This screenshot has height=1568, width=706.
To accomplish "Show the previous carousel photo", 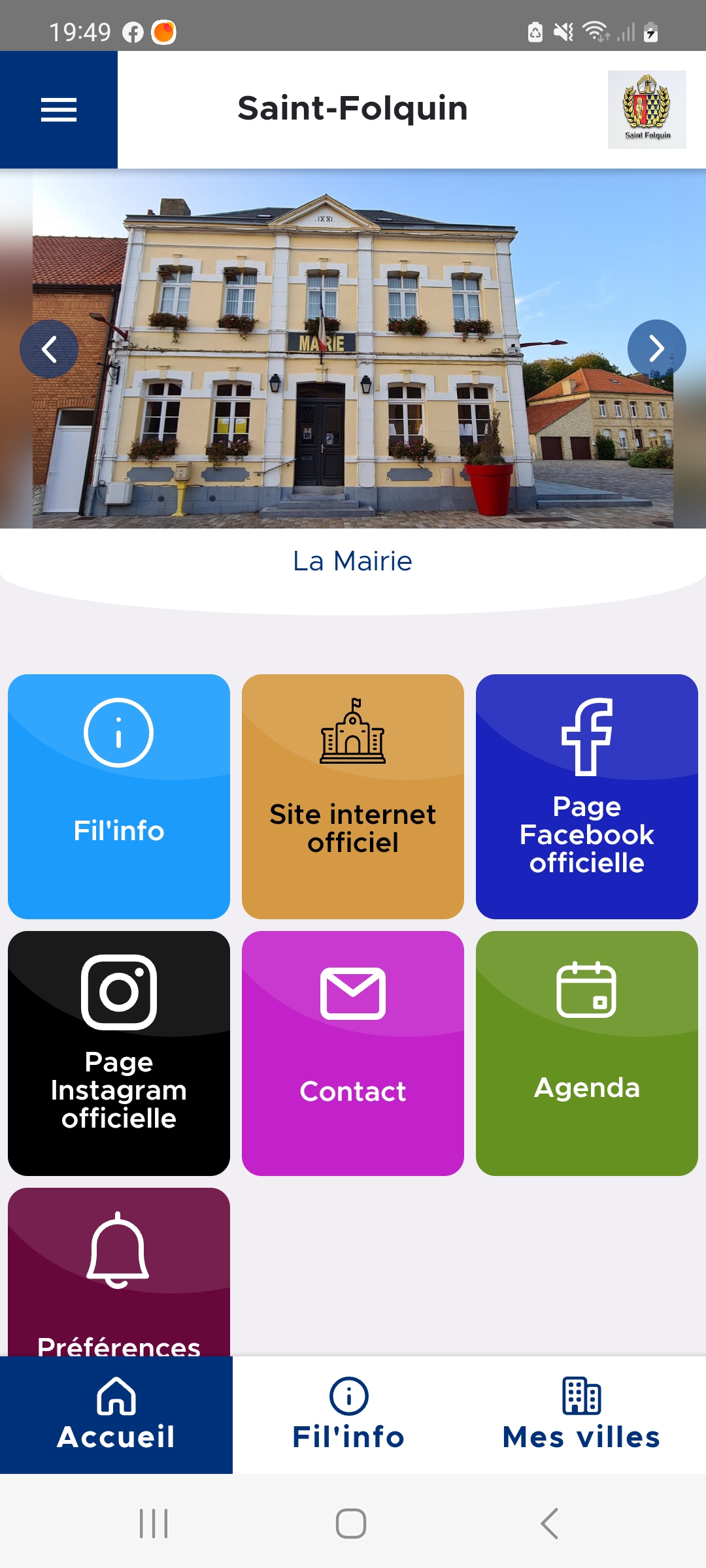I will 49,349.
